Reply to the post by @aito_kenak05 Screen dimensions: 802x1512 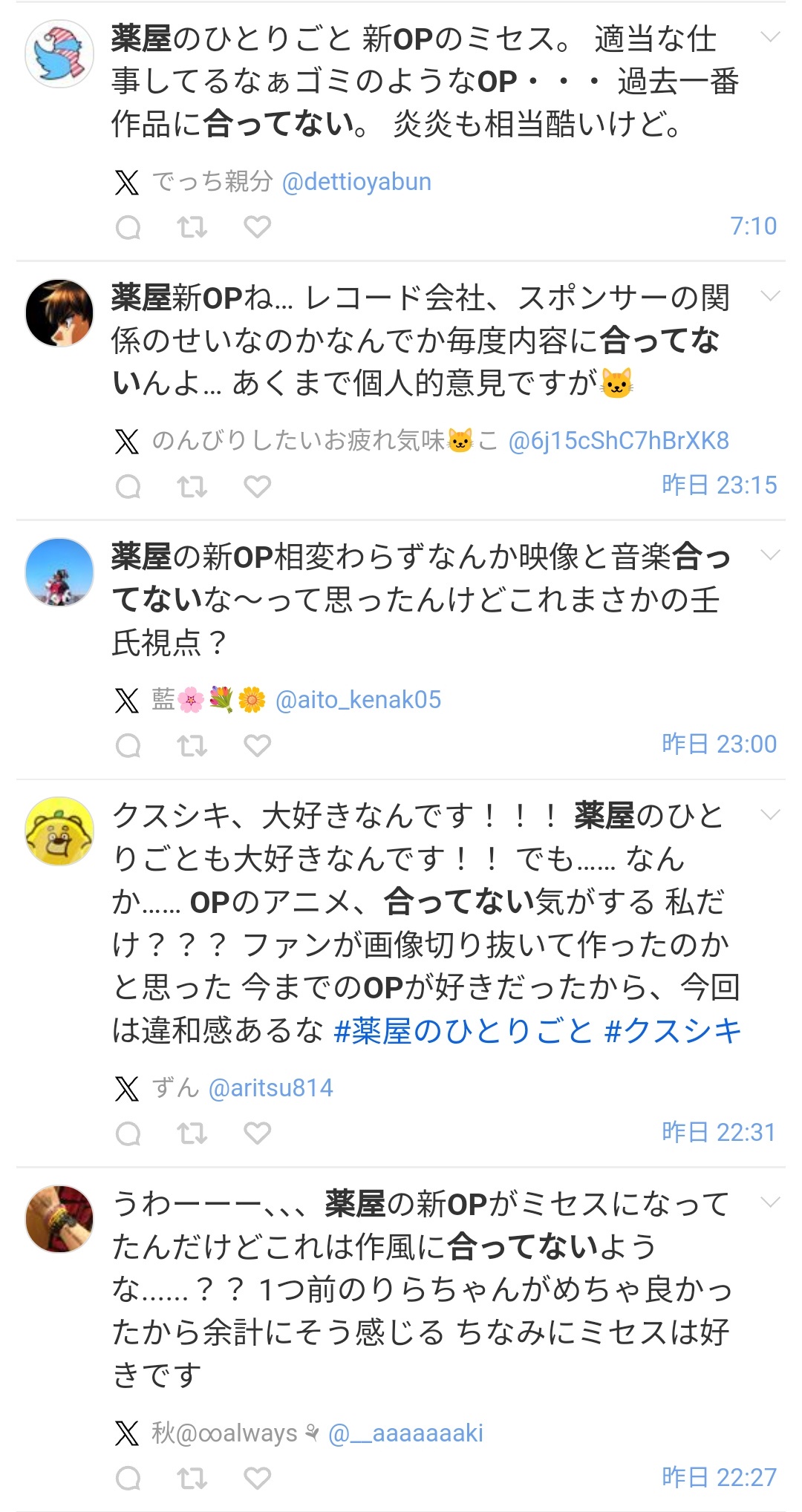(x=128, y=745)
